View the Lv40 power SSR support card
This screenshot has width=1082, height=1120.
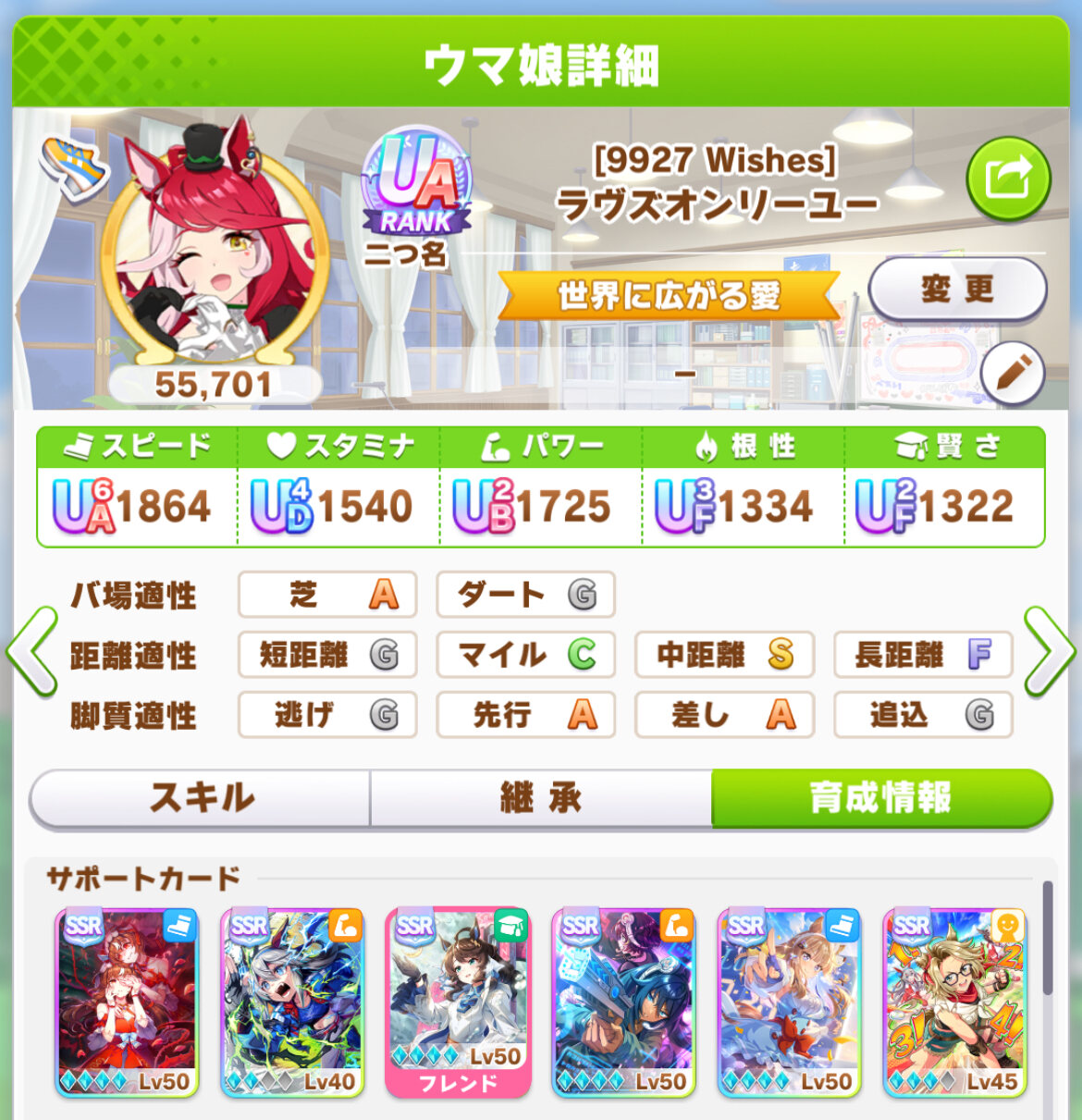(292, 1002)
